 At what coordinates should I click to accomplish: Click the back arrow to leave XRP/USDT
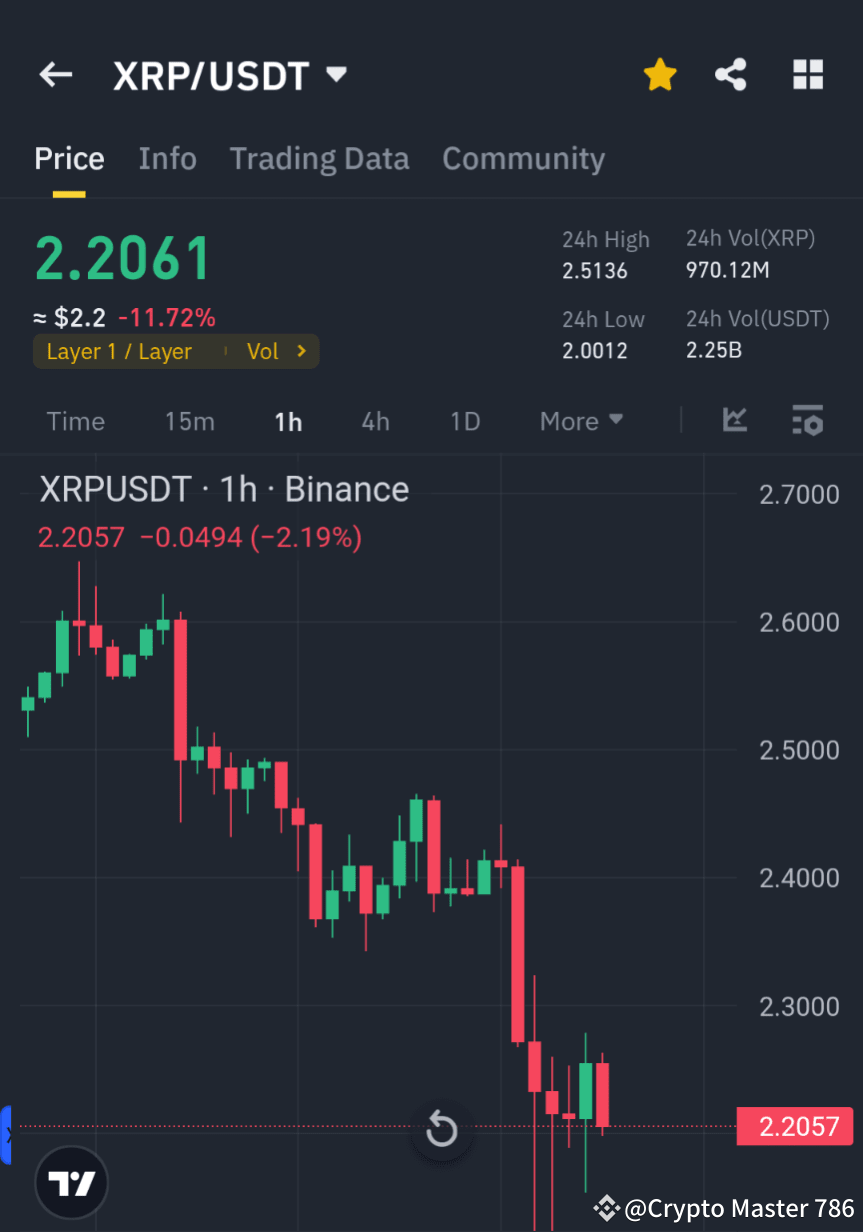pos(55,74)
